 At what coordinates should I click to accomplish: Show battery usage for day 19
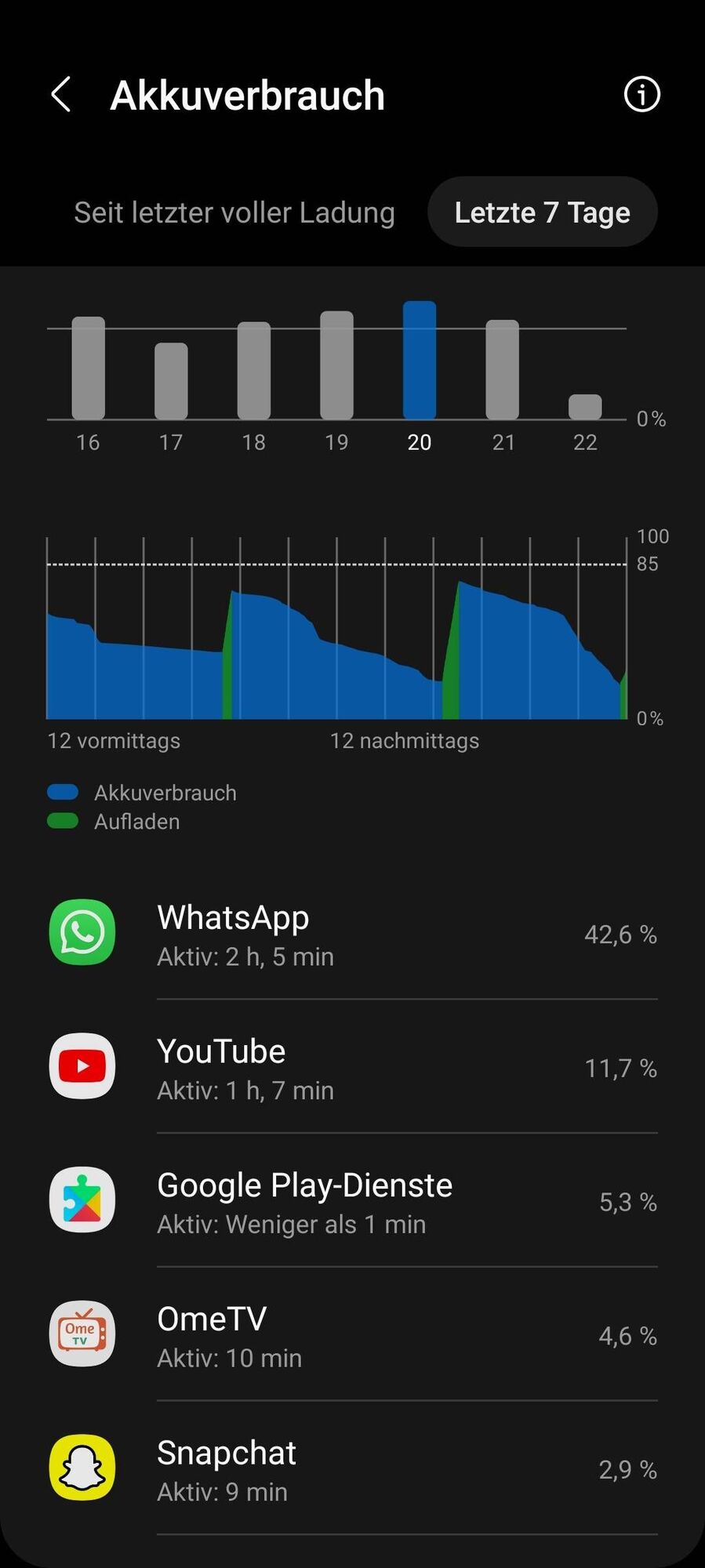point(336,365)
